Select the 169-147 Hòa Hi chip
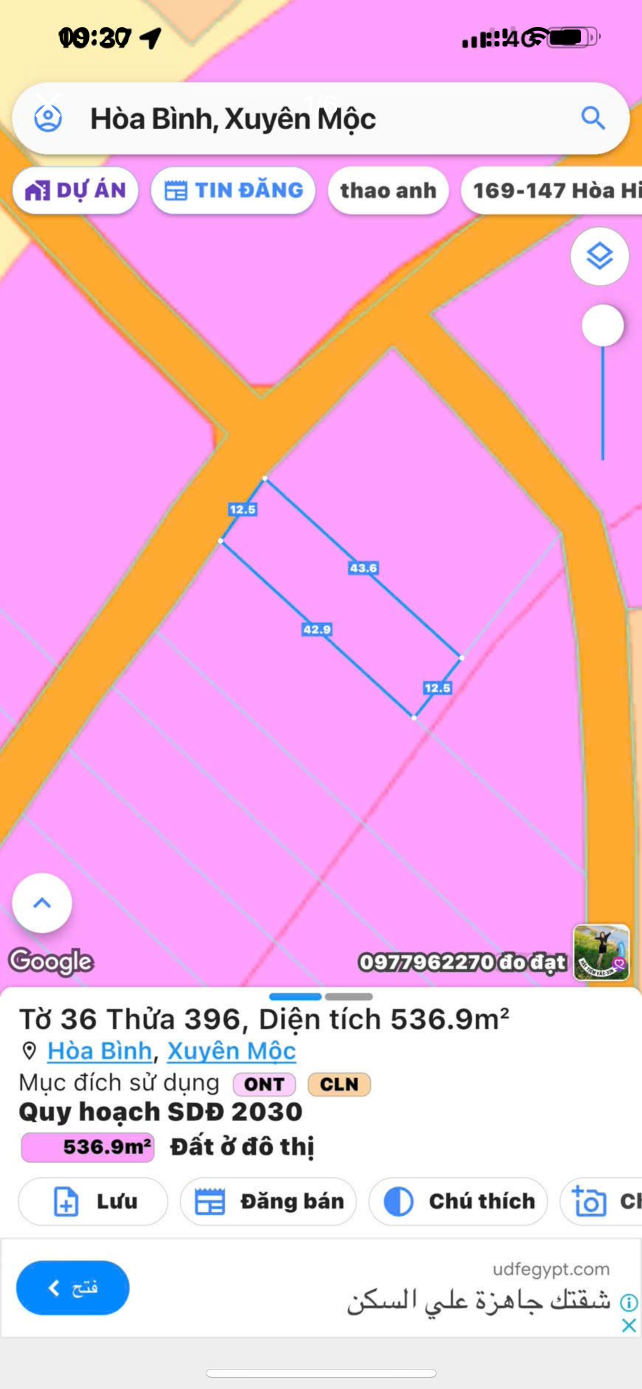The image size is (642, 1389). click(555, 190)
